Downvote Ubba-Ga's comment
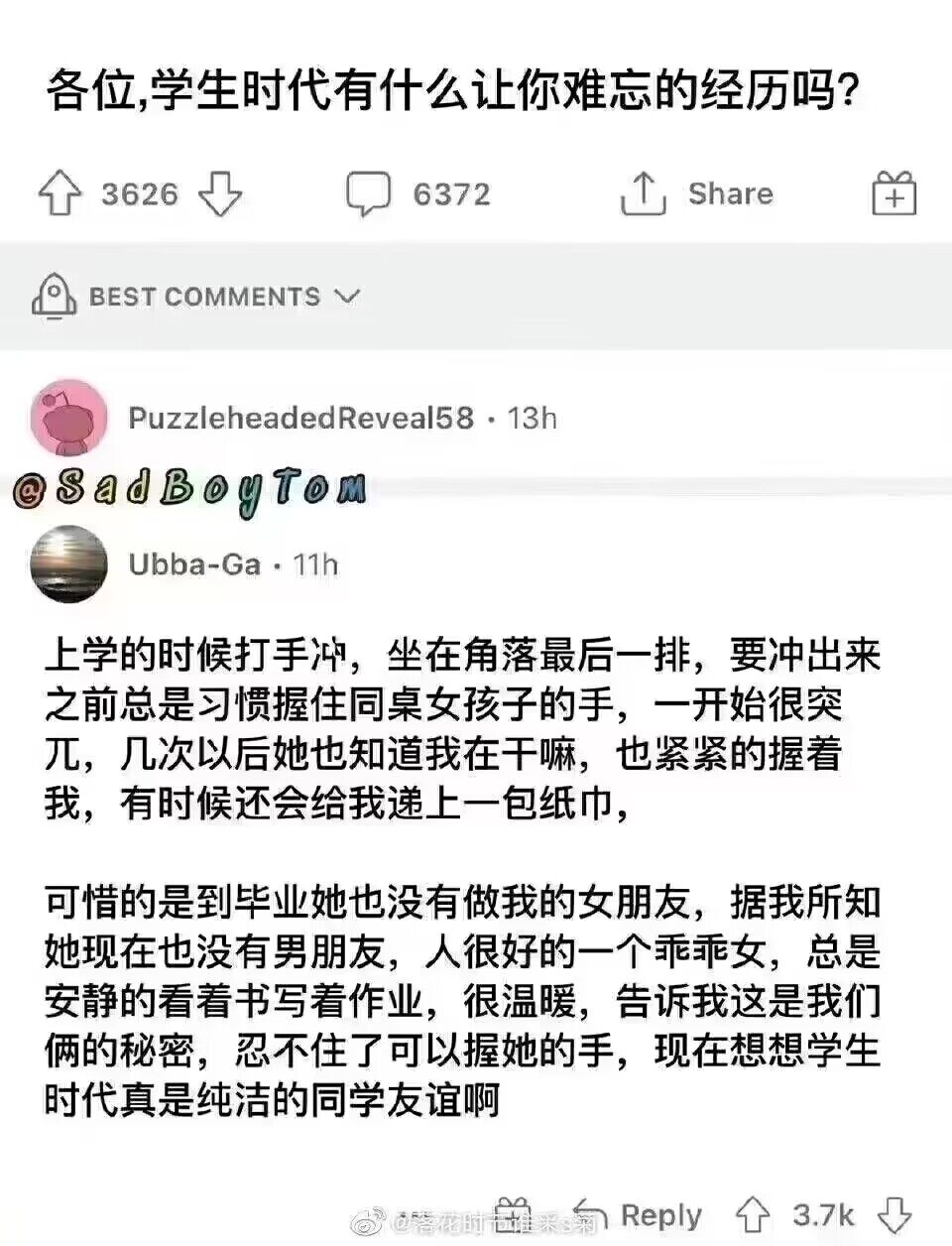The image size is (952, 1246). point(894,1215)
